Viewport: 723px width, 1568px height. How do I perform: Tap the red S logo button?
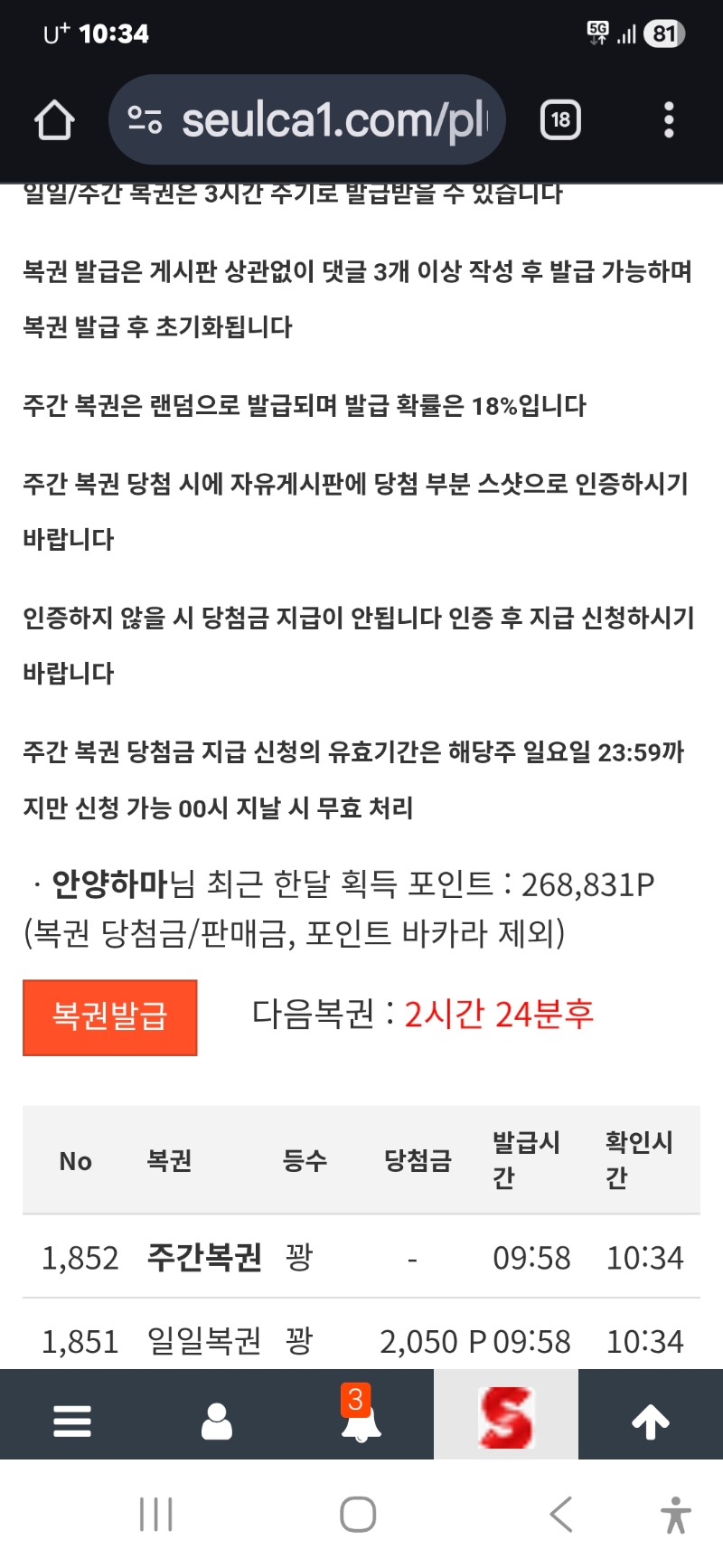pyautogui.click(x=506, y=1417)
